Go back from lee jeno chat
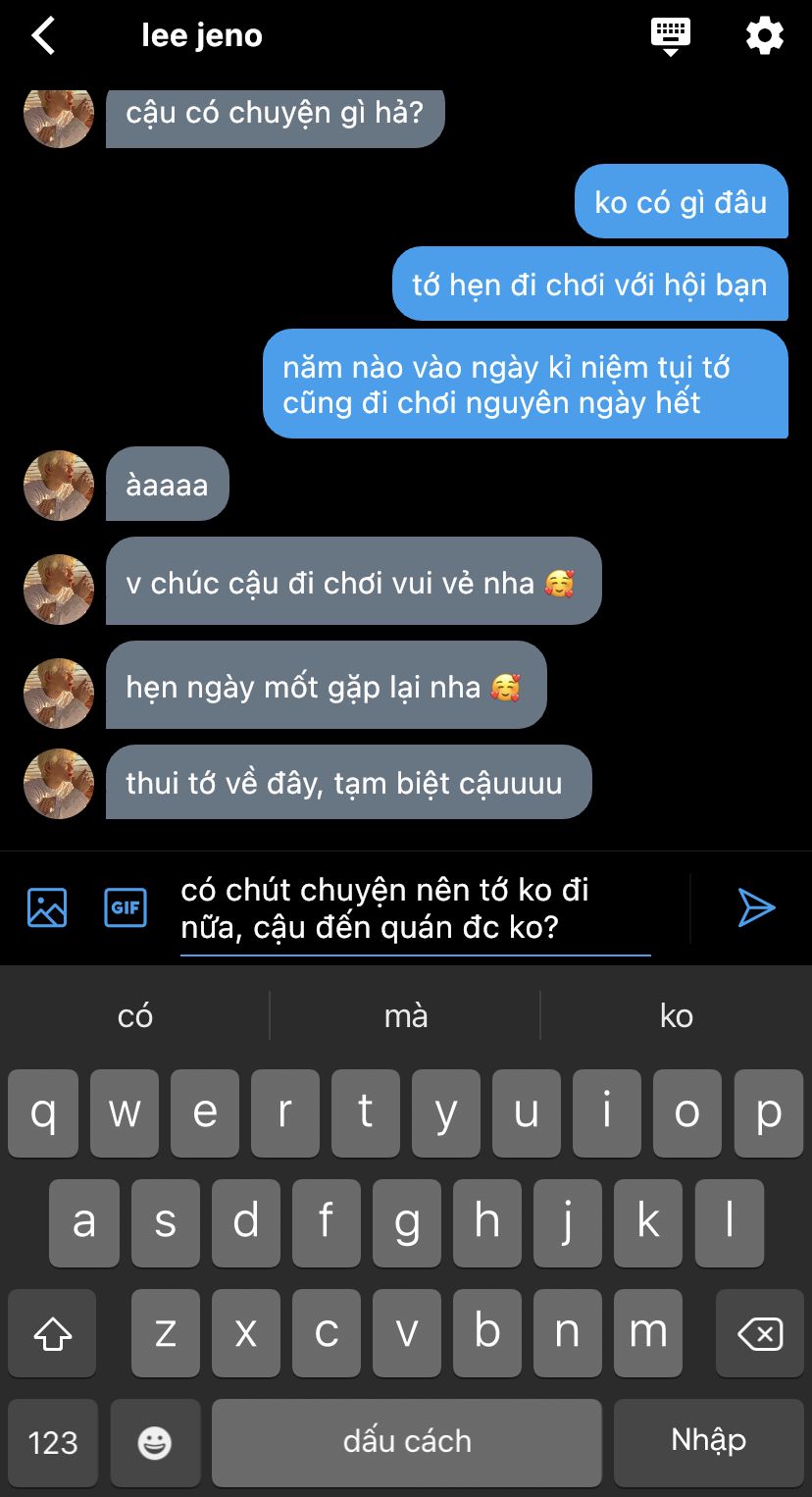Viewport: 812px width, 1497px height. pos(43,36)
